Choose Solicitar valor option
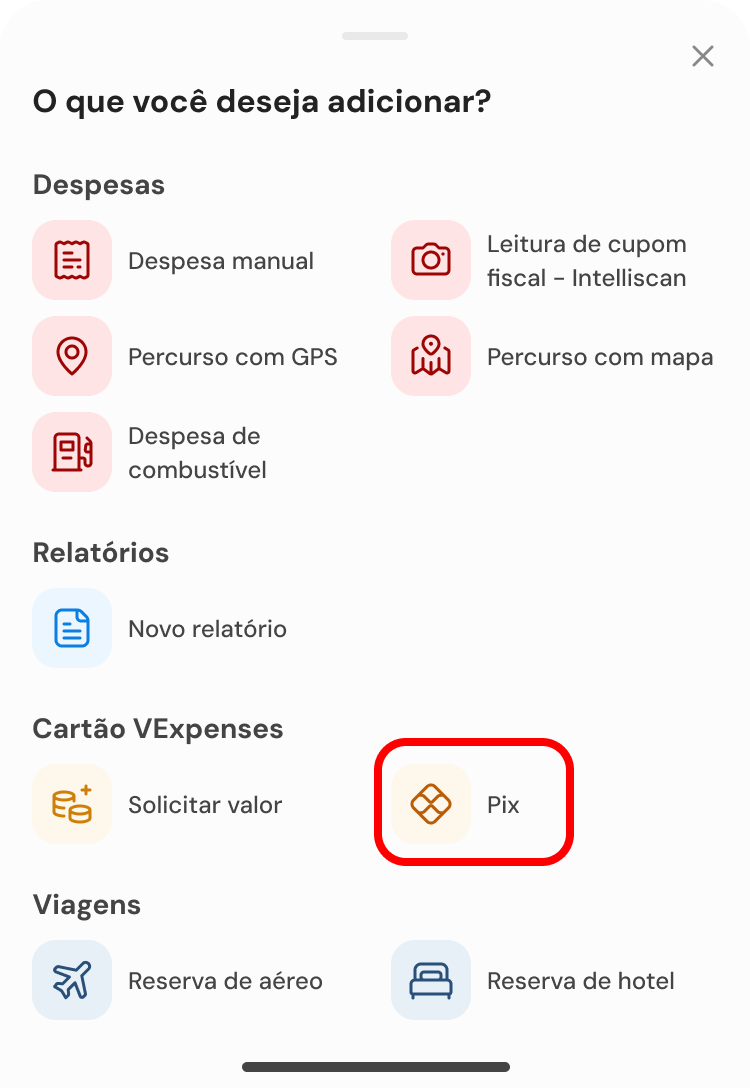 72,805
